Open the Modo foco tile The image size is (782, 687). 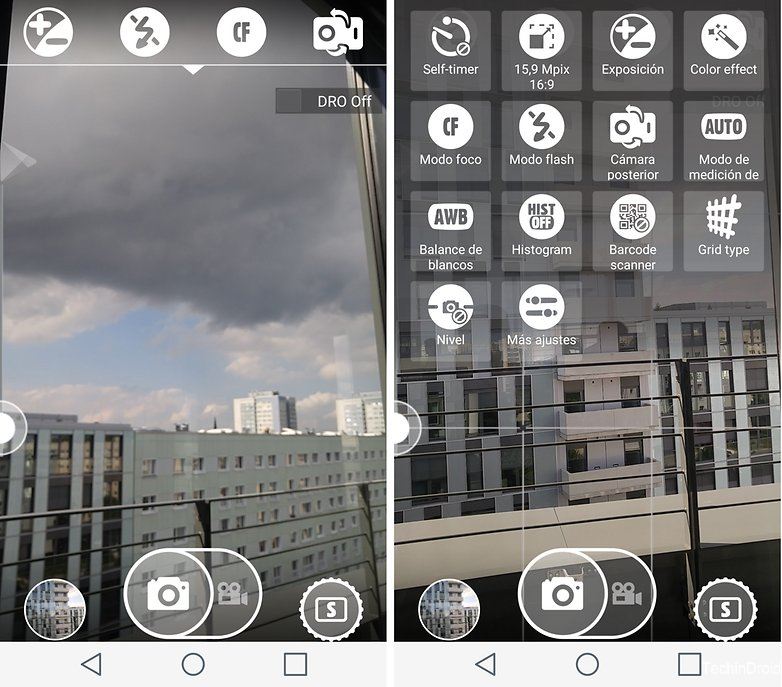[450, 140]
